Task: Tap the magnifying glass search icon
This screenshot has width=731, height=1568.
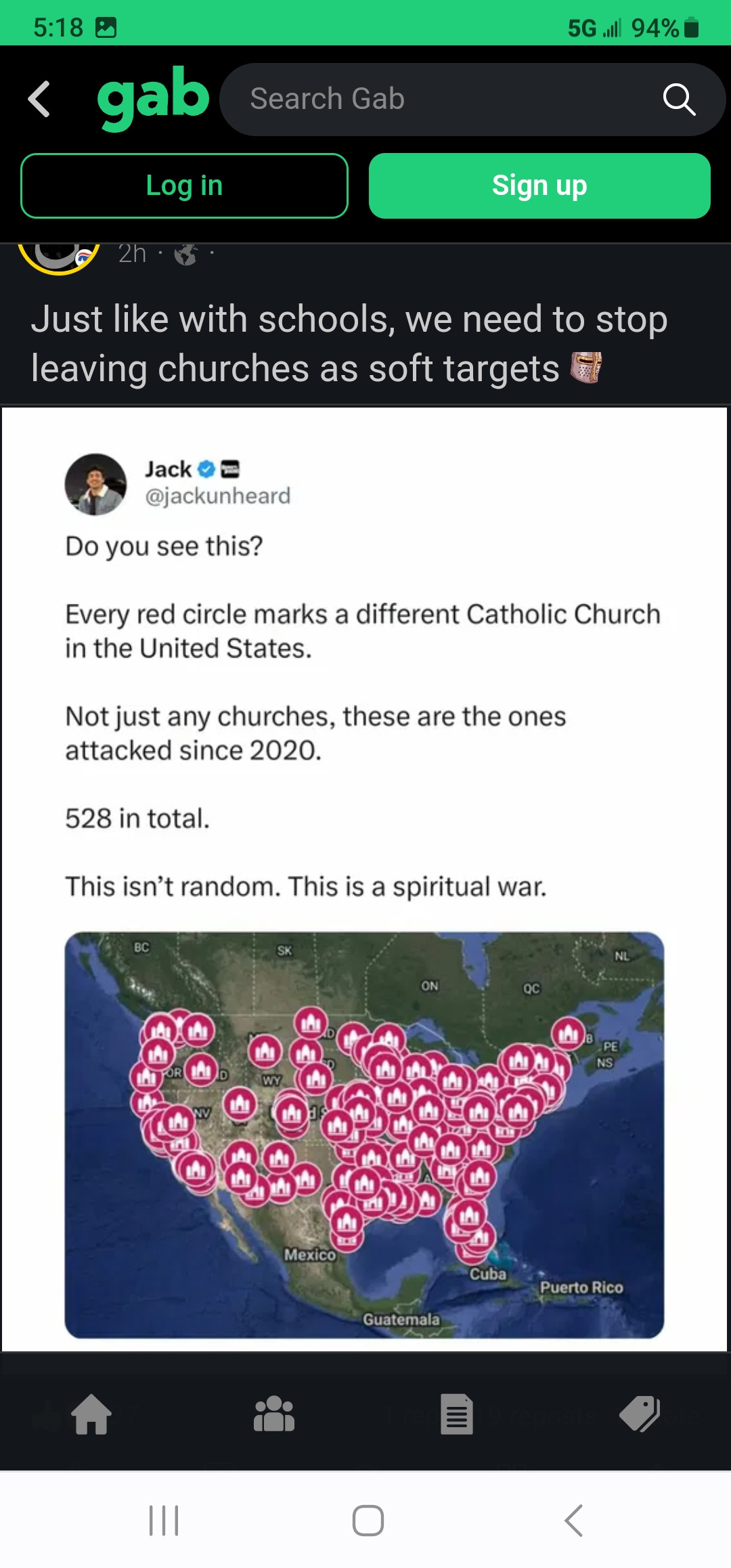Action: (x=679, y=100)
